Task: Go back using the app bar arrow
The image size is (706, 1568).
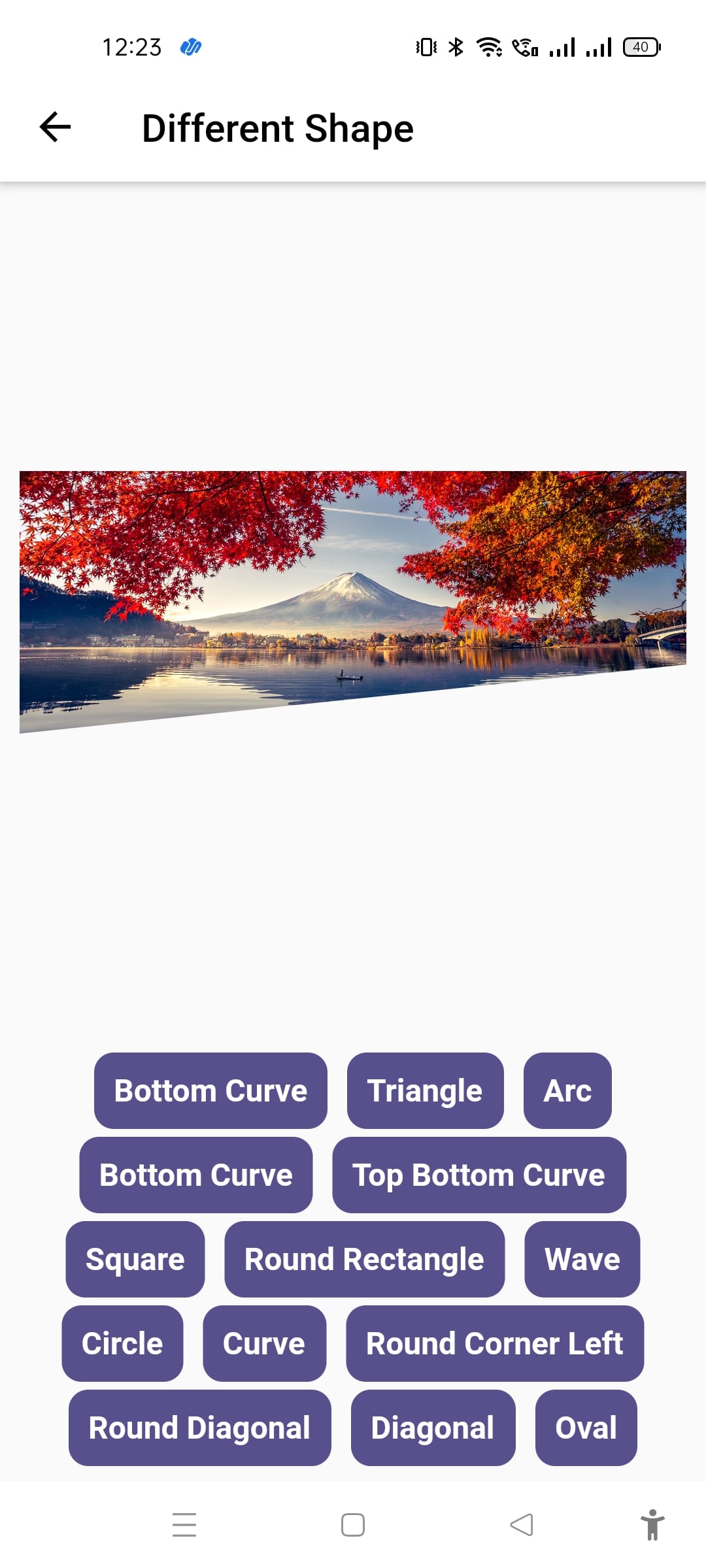Action: [55, 127]
